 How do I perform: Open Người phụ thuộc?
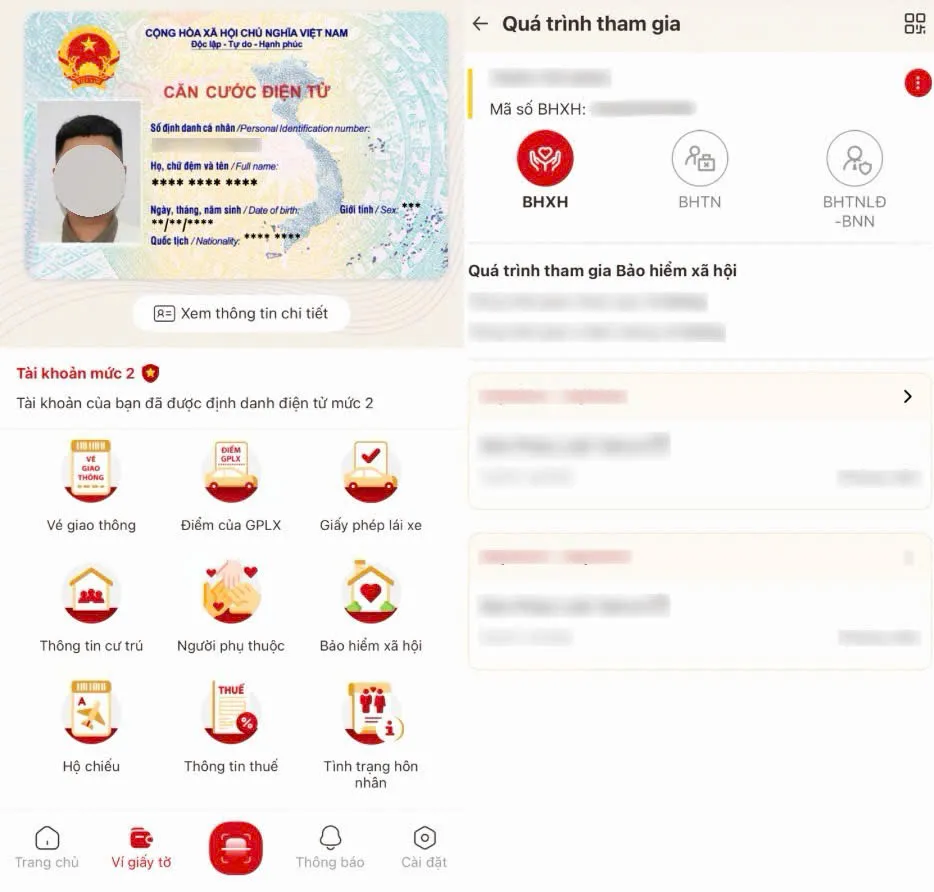231,606
